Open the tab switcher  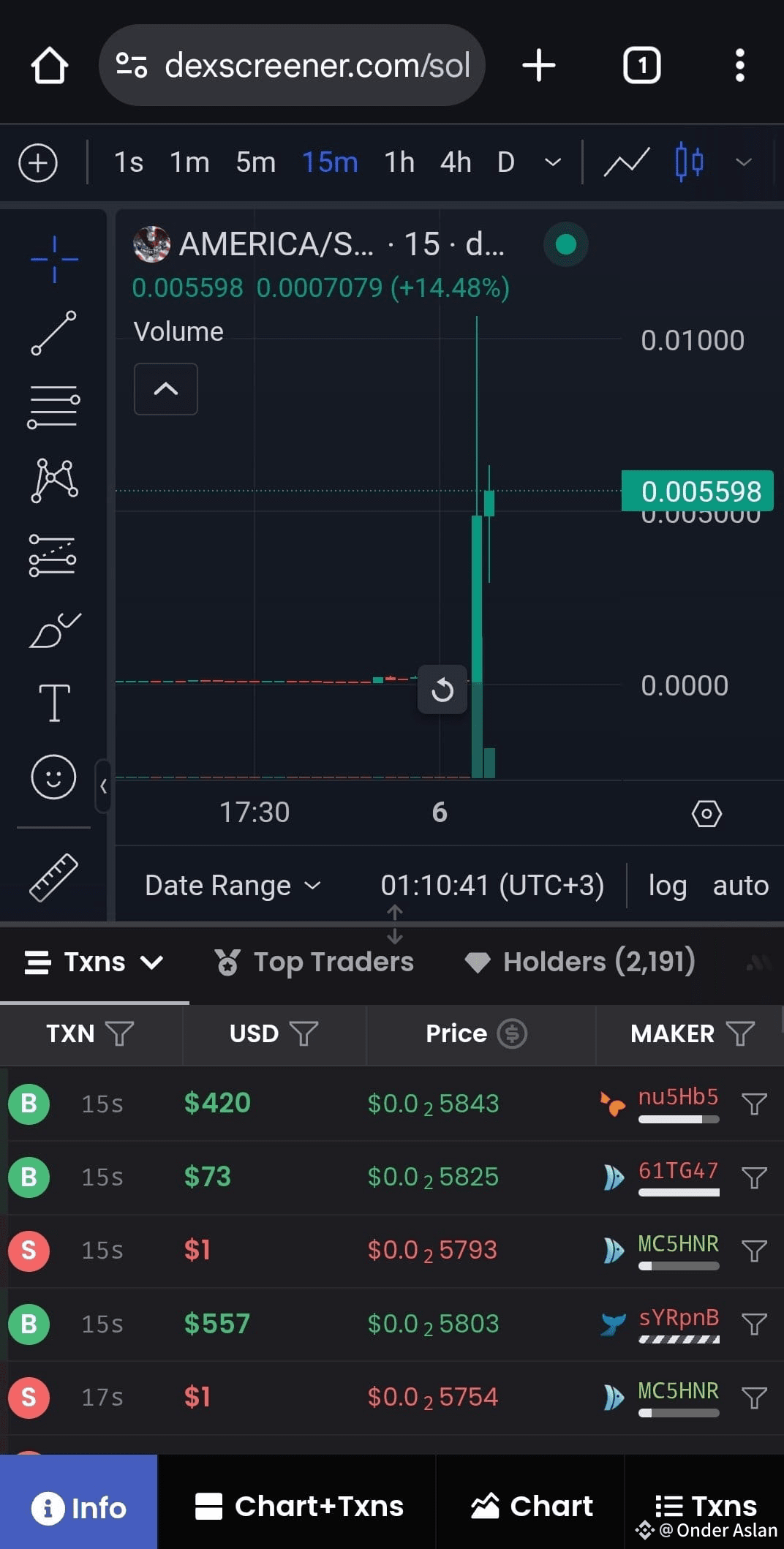click(641, 65)
